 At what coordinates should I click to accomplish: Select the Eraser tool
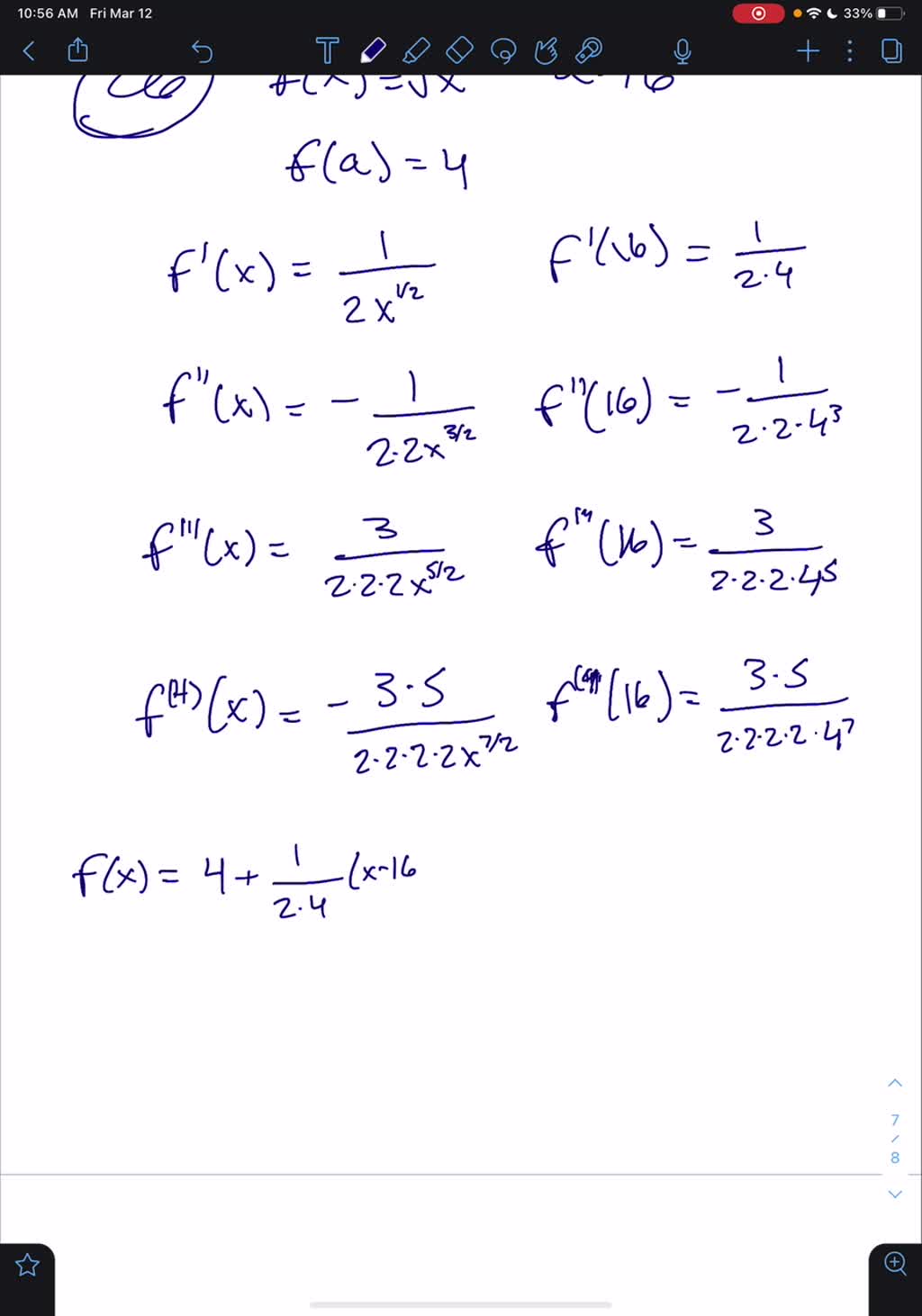point(458,51)
